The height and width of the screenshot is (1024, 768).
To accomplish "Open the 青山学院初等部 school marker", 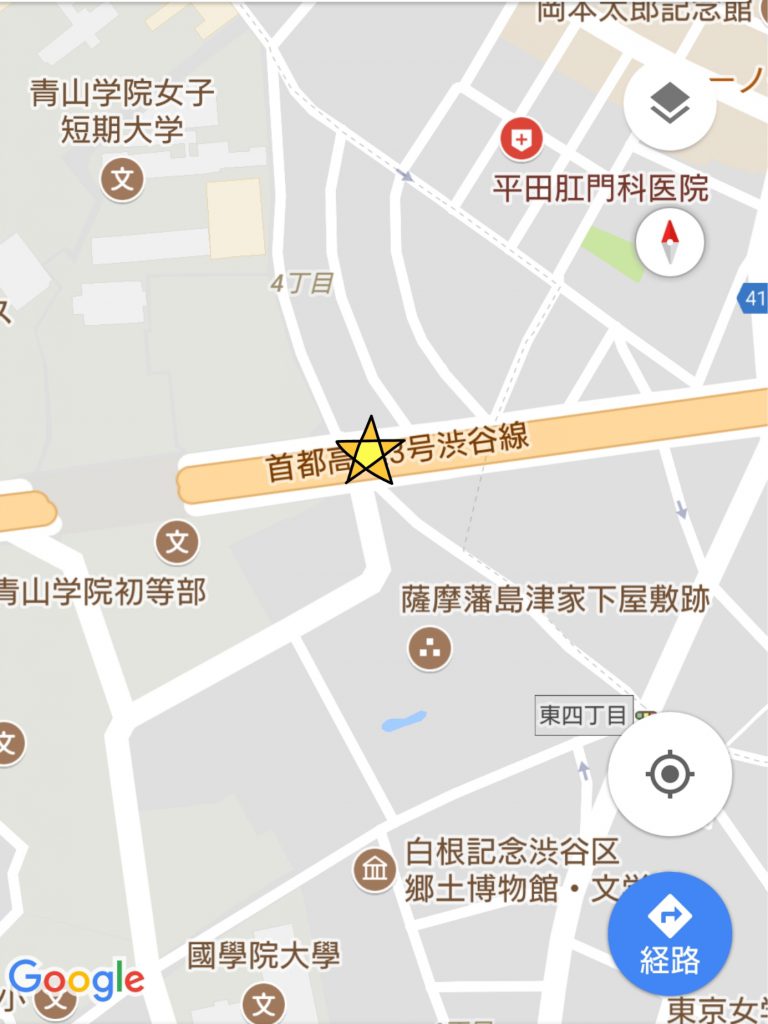I will [x=177, y=542].
